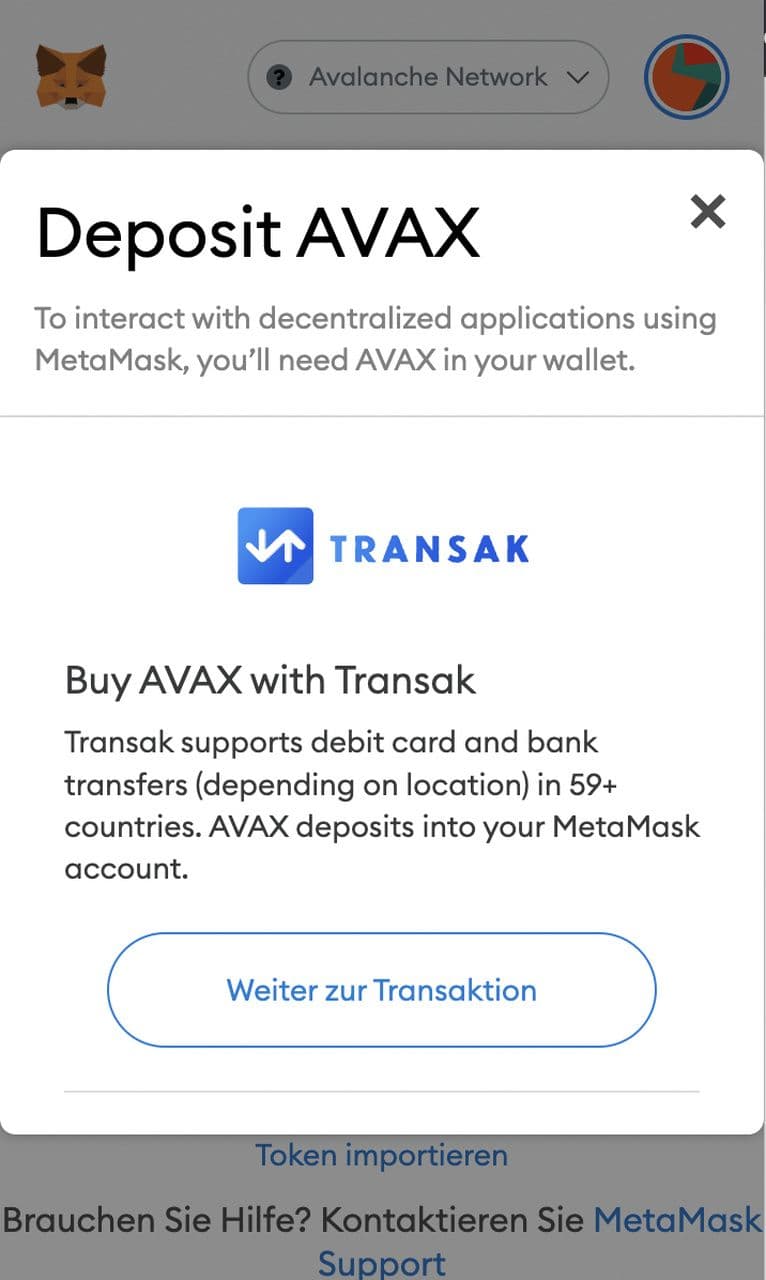
Task: Open the Avalanche Network dropdown
Action: tap(428, 77)
